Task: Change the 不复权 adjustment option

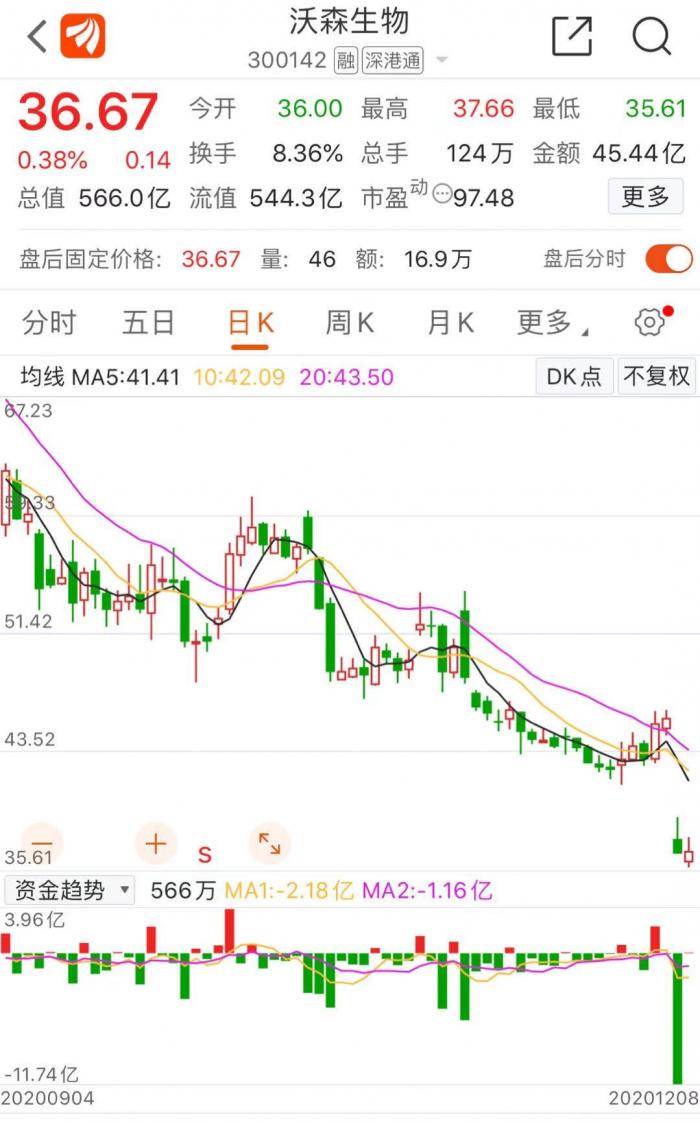Action: pyautogui.click(x=656, y=377)
